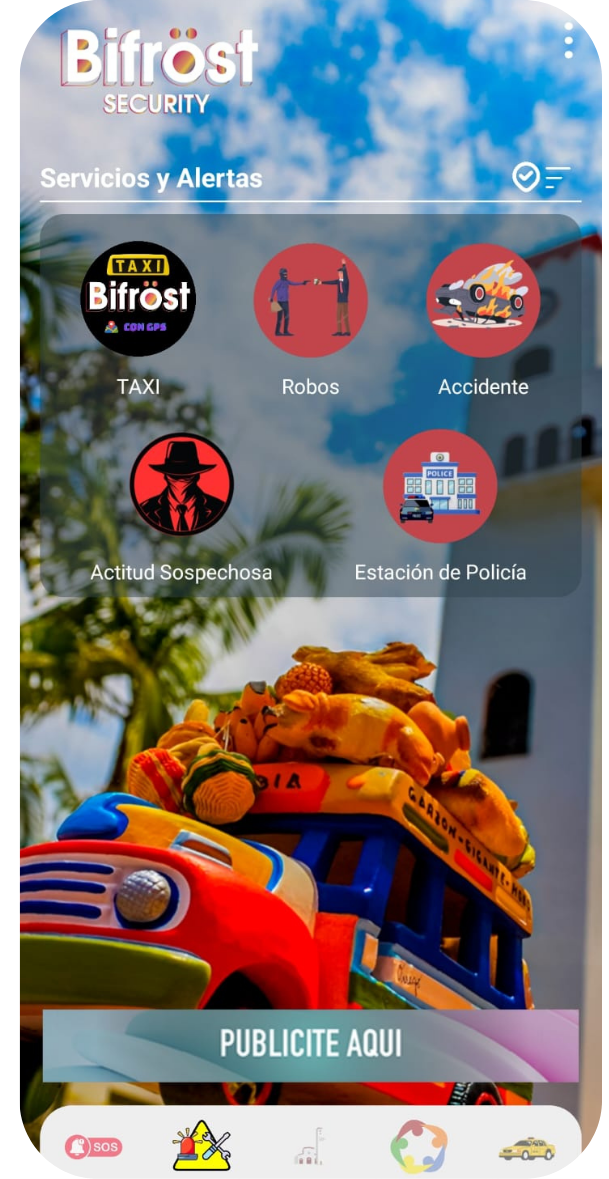Go to the faded building tab
This screenshot has width=609, height=1179.
click(309, 1146)
